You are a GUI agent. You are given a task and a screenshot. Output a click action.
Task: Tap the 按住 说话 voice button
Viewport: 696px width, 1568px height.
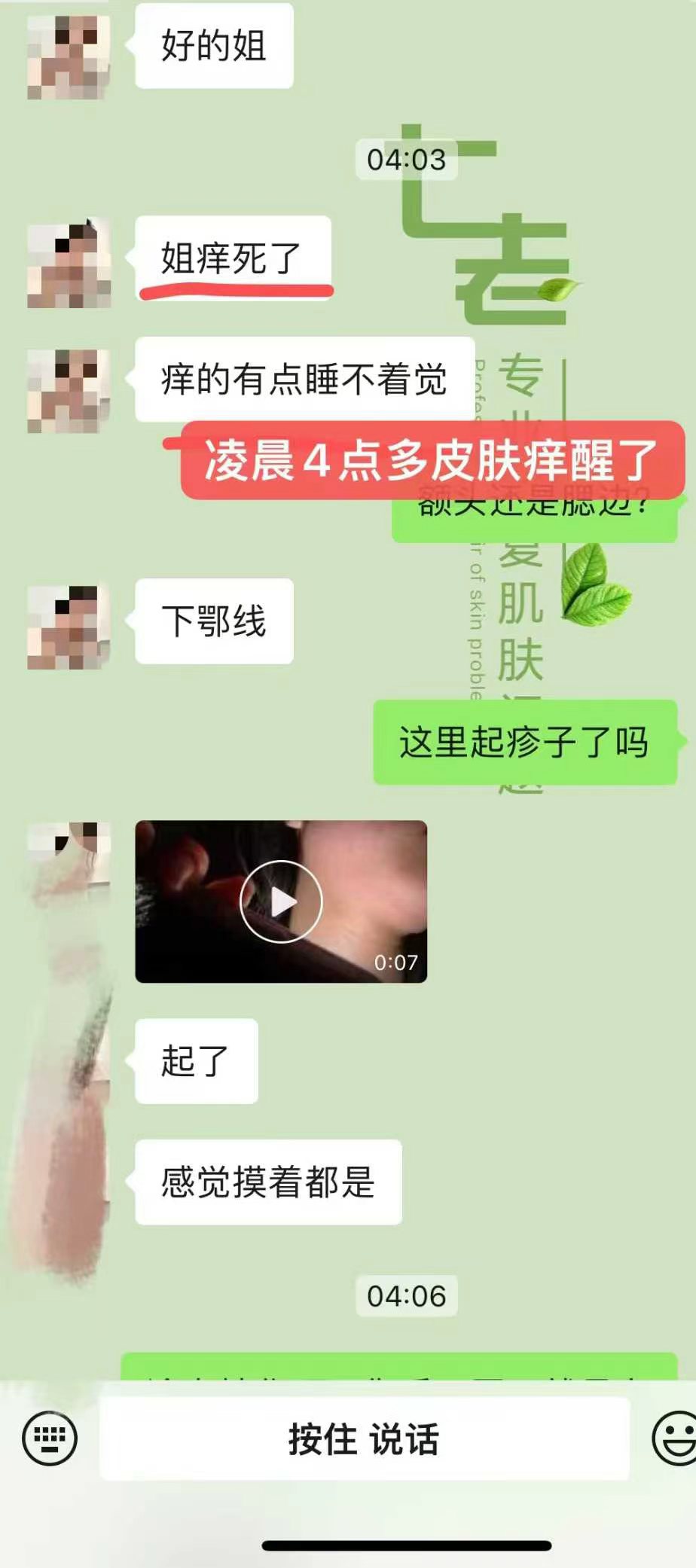coord(364,1438)
